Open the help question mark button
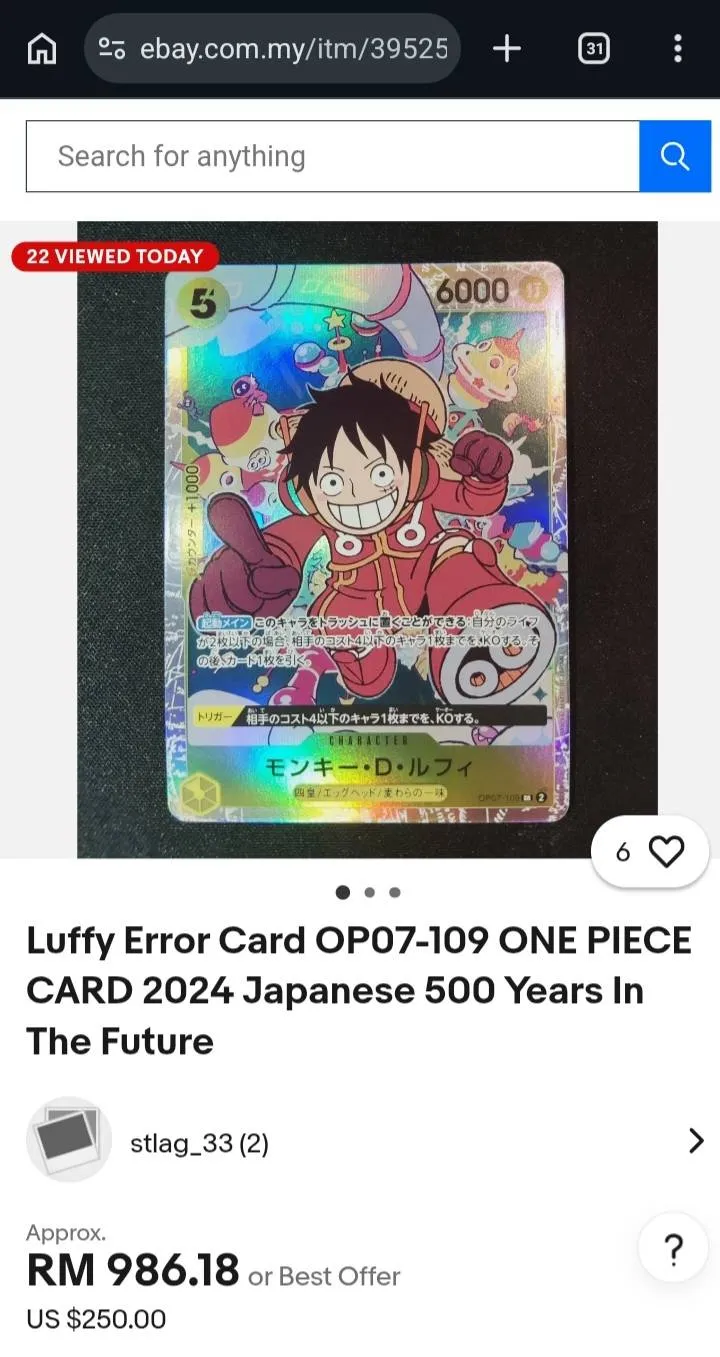The image size is (720, 1357). point(673,1249)
